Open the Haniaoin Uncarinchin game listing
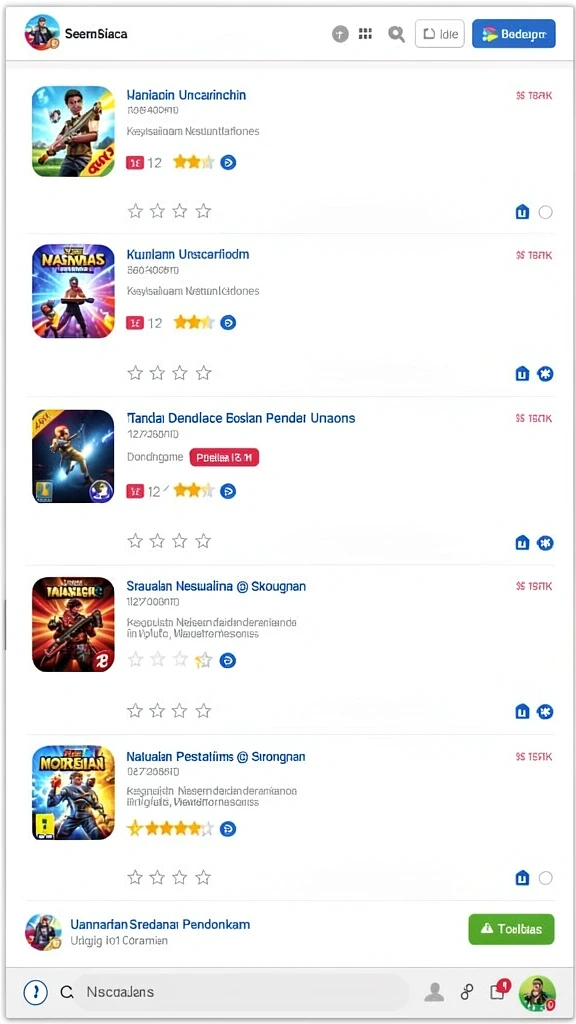The image size is (576, 1024). 186,95
